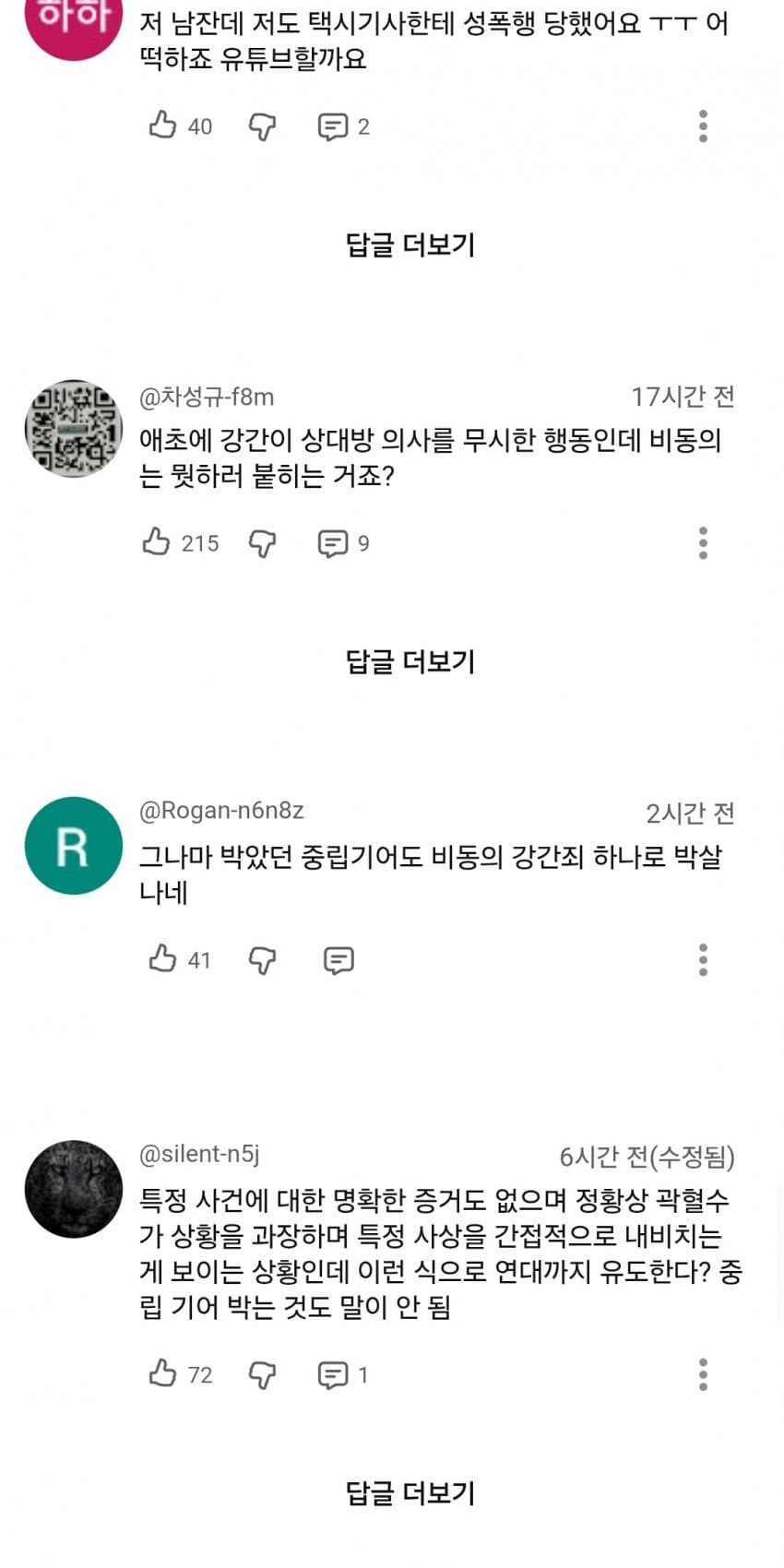This screenshot has height=1568, width=784.
Task: Expand 답글 더보기 under @차성규-f8m's comment
Action: pyautogui.click(x=410, y=660)
